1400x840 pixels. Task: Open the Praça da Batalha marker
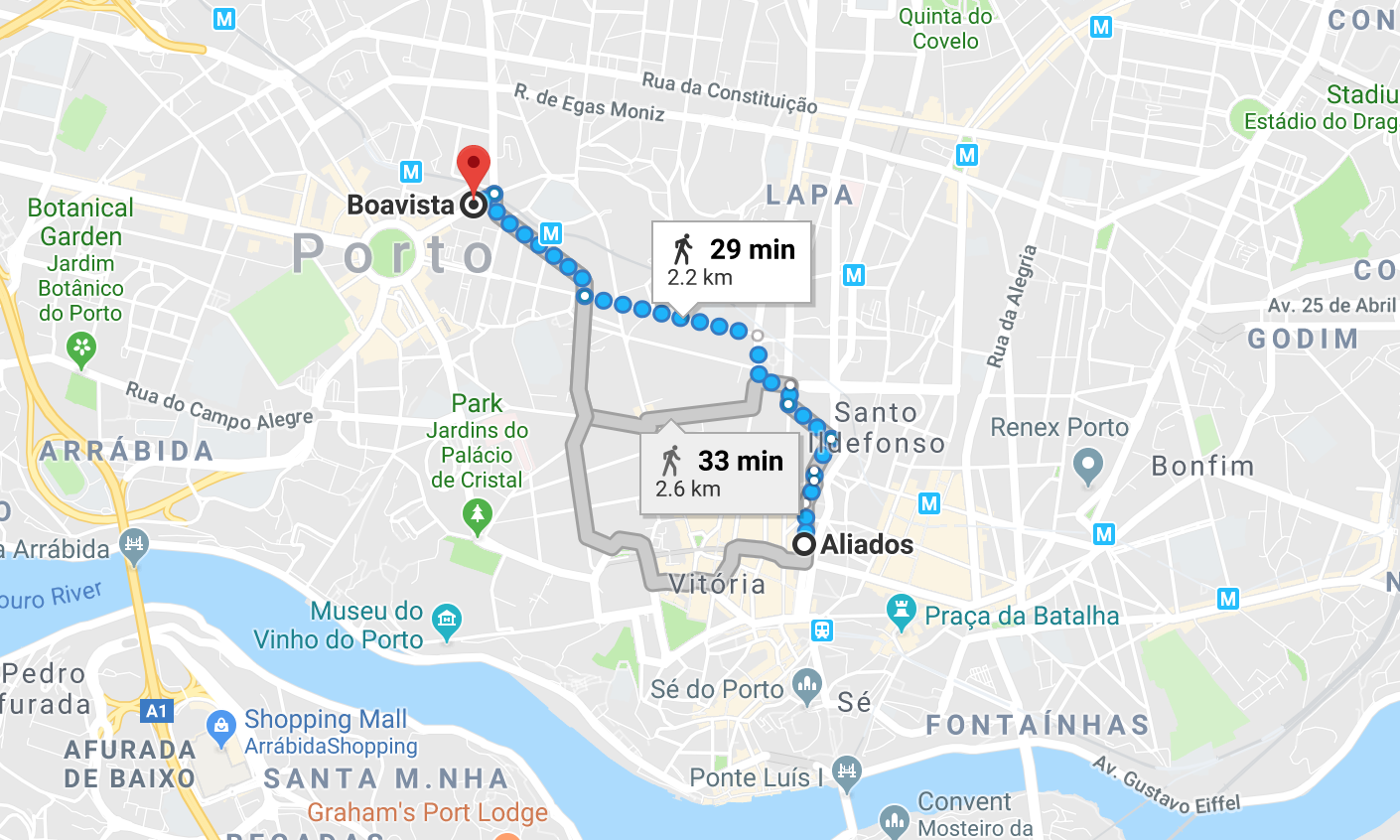click(x=902, y=614)
